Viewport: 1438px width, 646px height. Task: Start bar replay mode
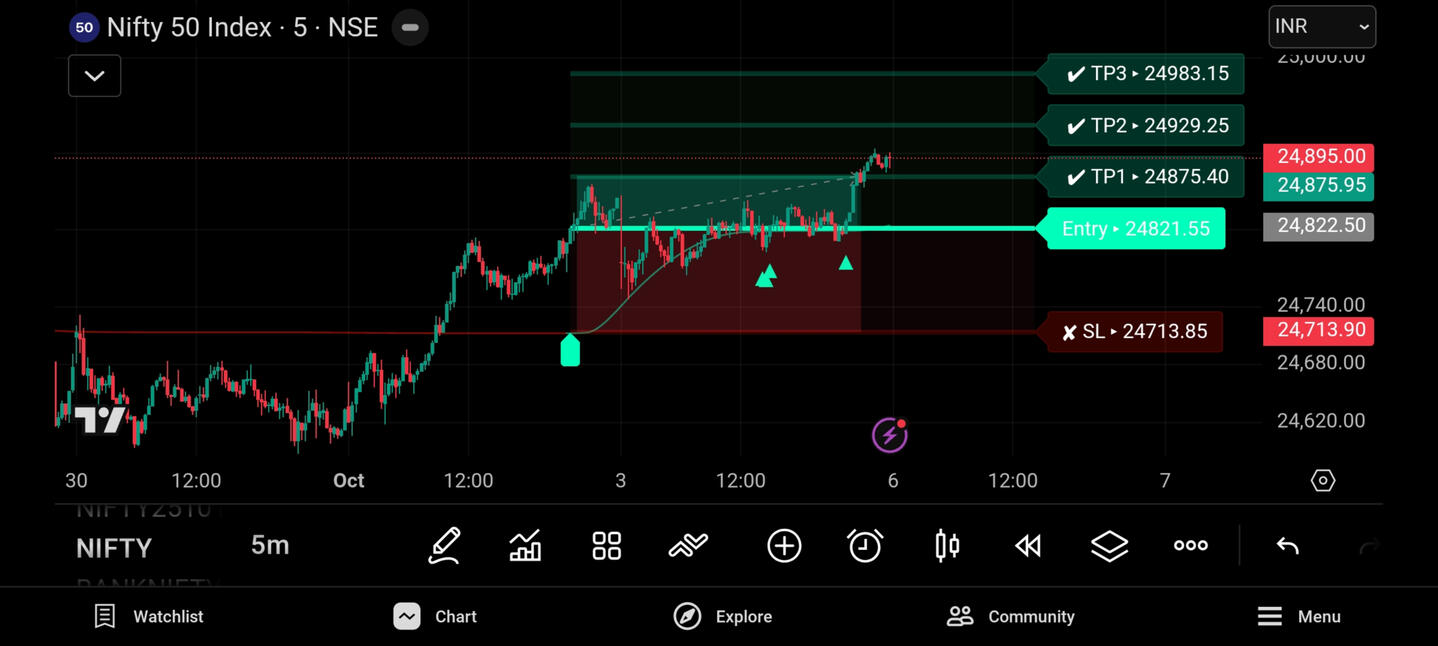(1028, 545)
